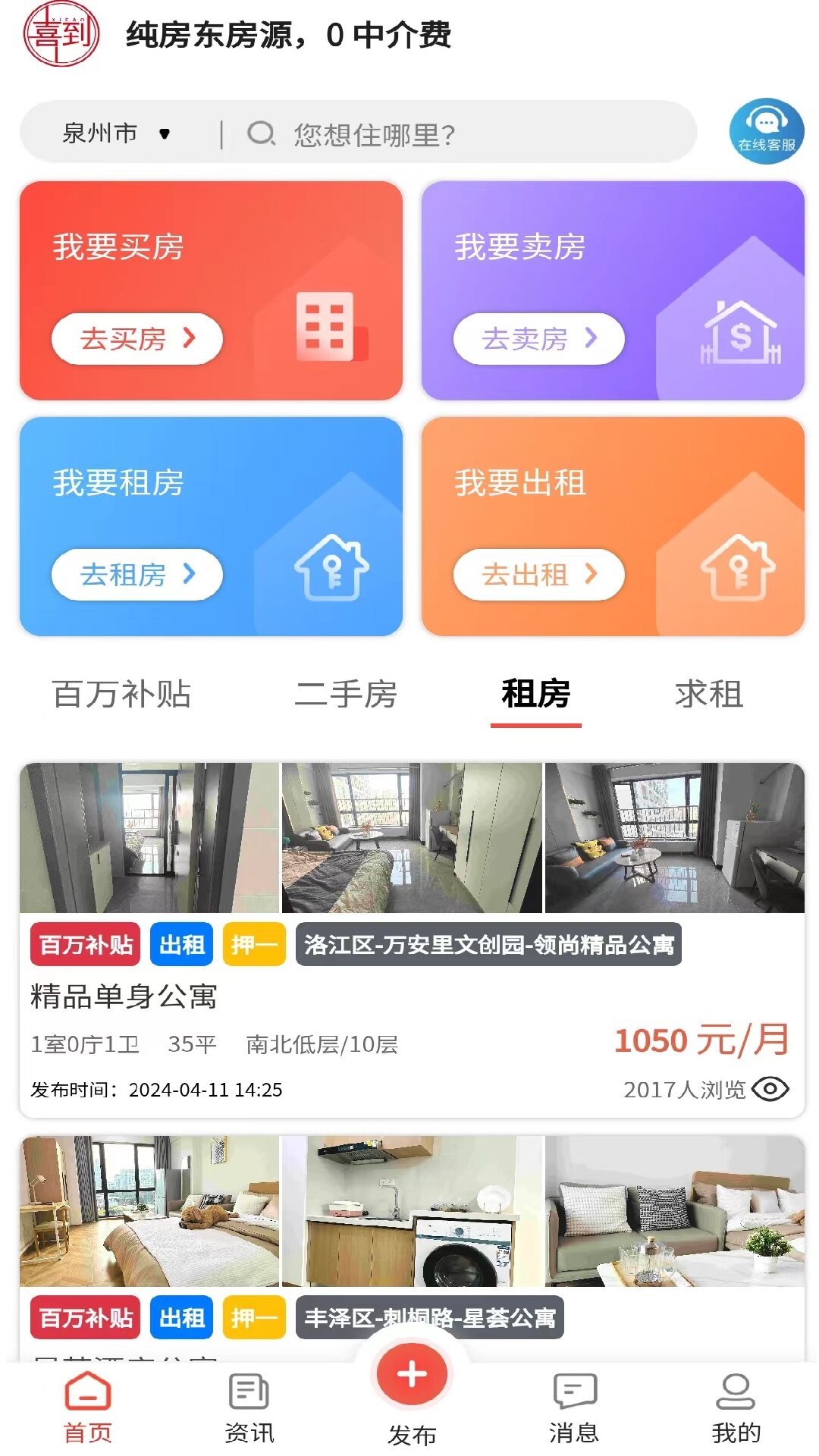Tap the 去租房 button
This screenshot has height=1456, width=819.
click(136, 575)
